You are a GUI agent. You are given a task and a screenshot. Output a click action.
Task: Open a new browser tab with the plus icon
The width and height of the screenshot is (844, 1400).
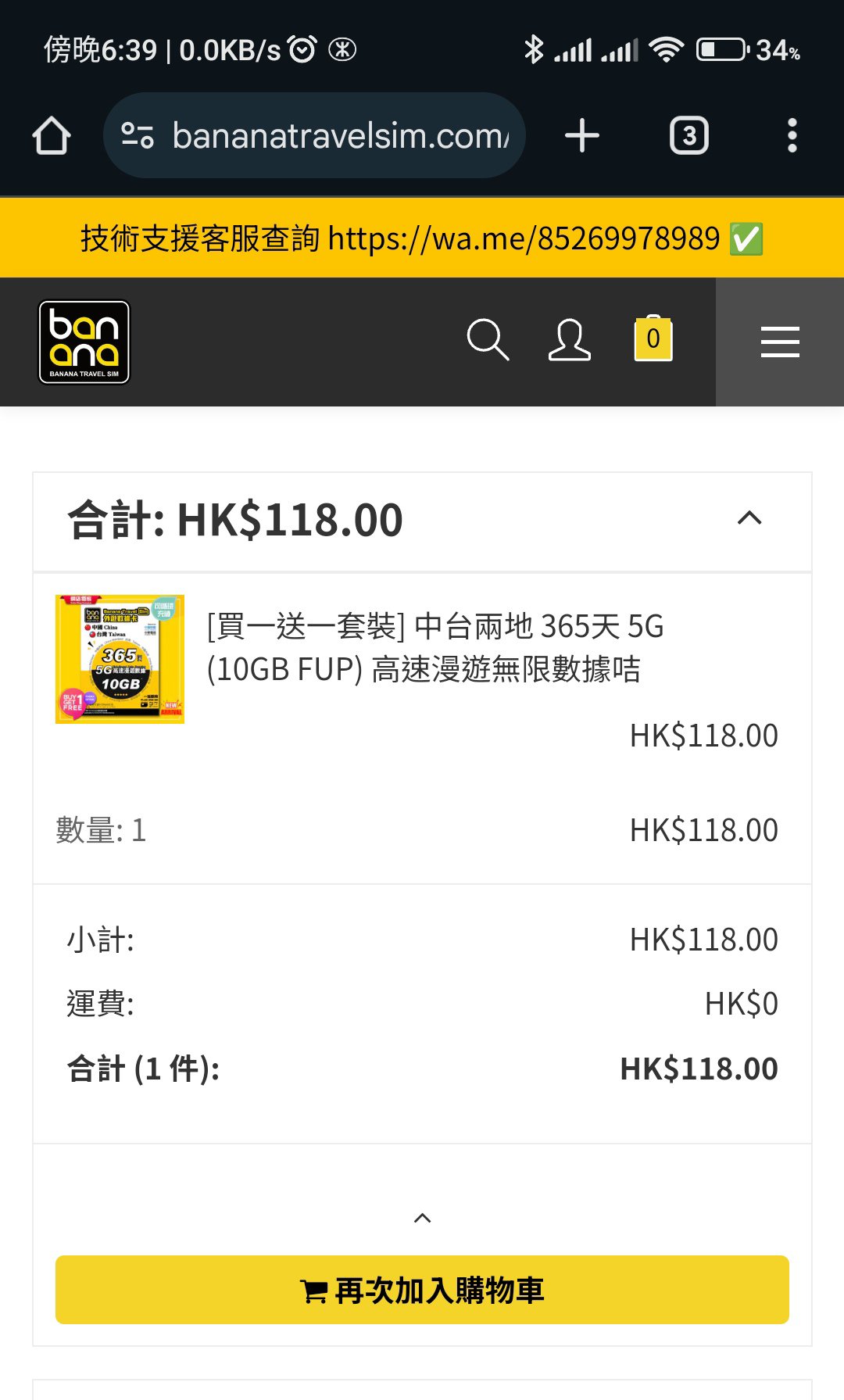point(581,134)
